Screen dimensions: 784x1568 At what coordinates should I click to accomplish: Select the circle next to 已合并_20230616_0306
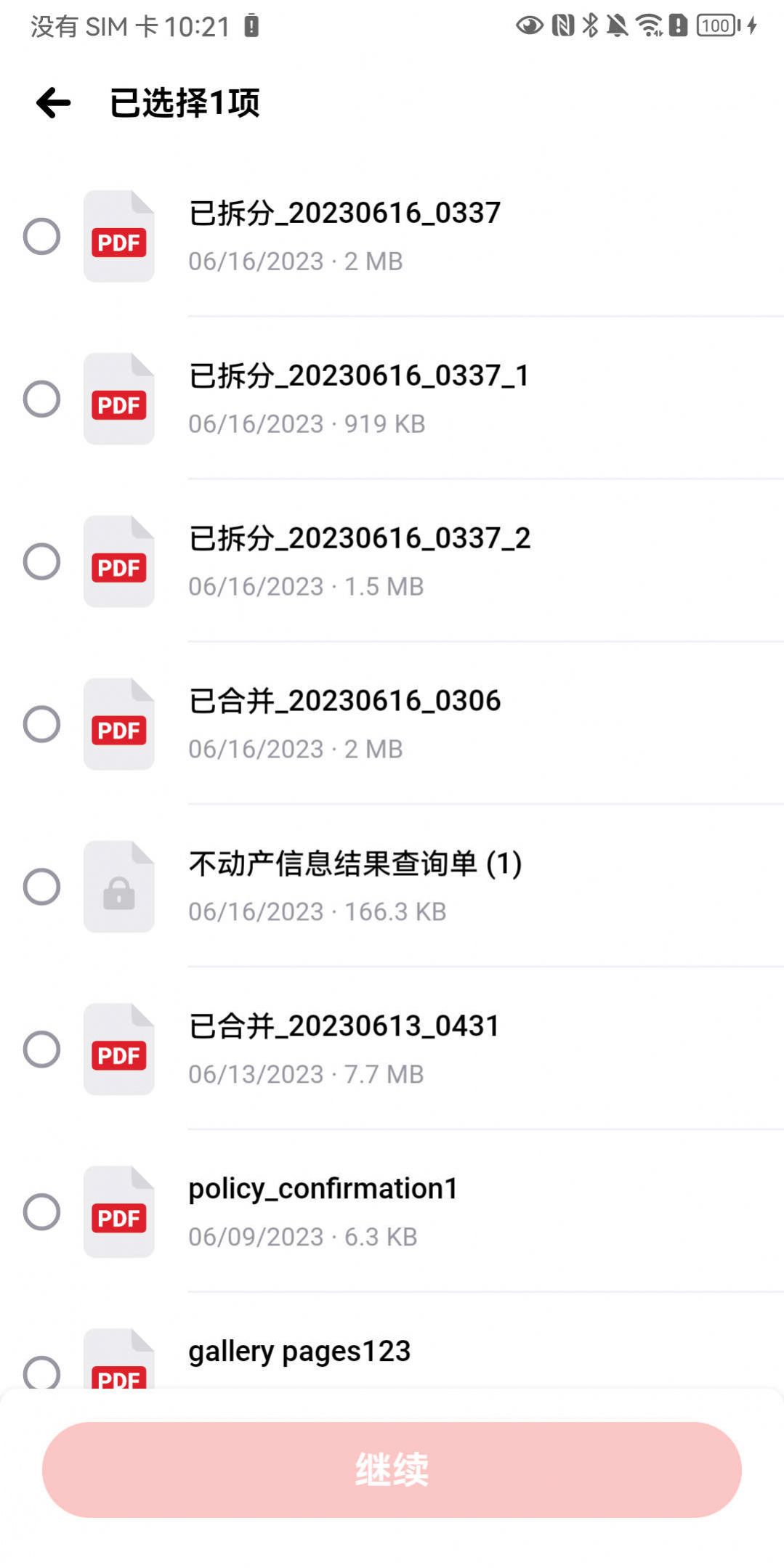click(x=42, y=724)
